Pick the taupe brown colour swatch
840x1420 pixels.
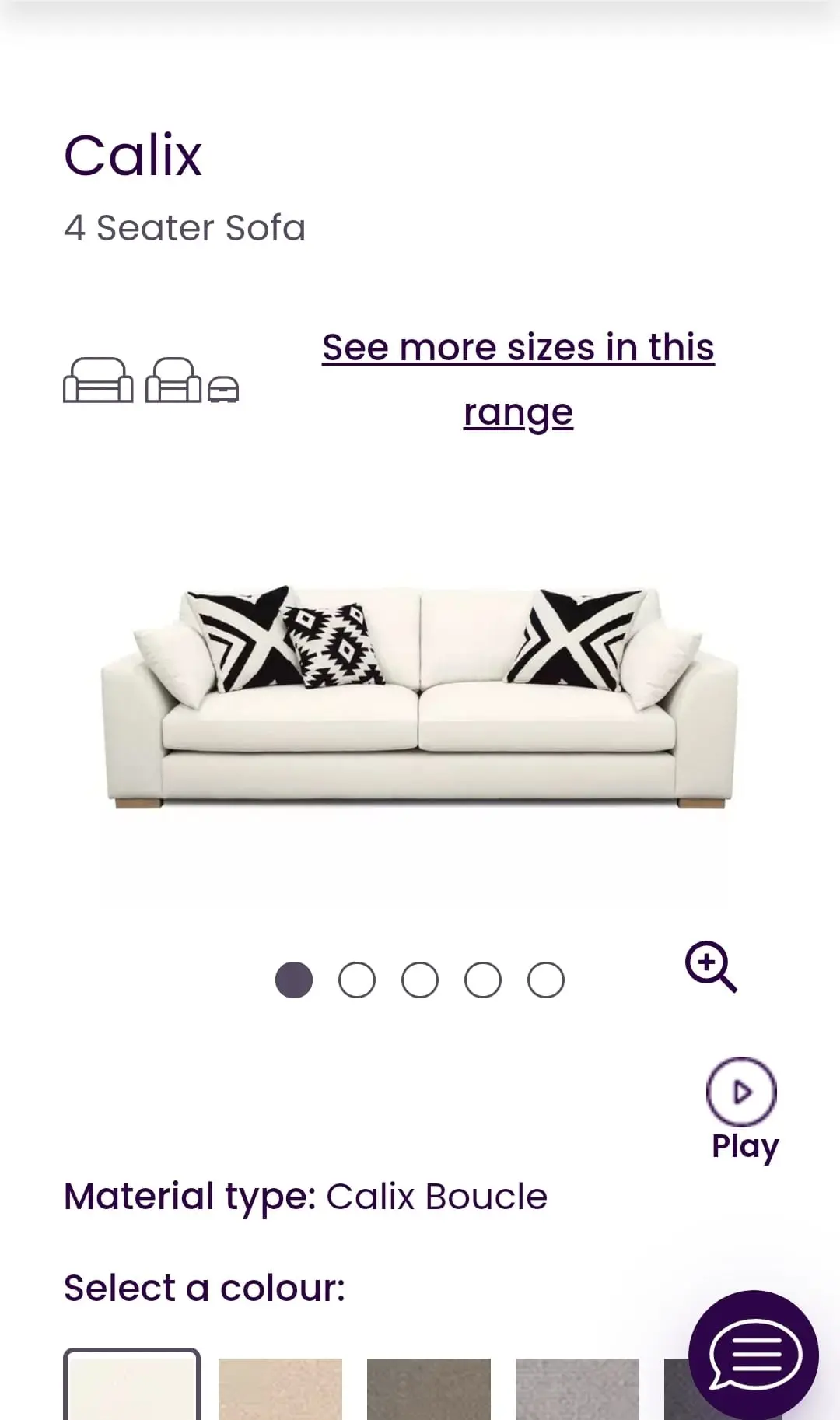click(429, 1389)
